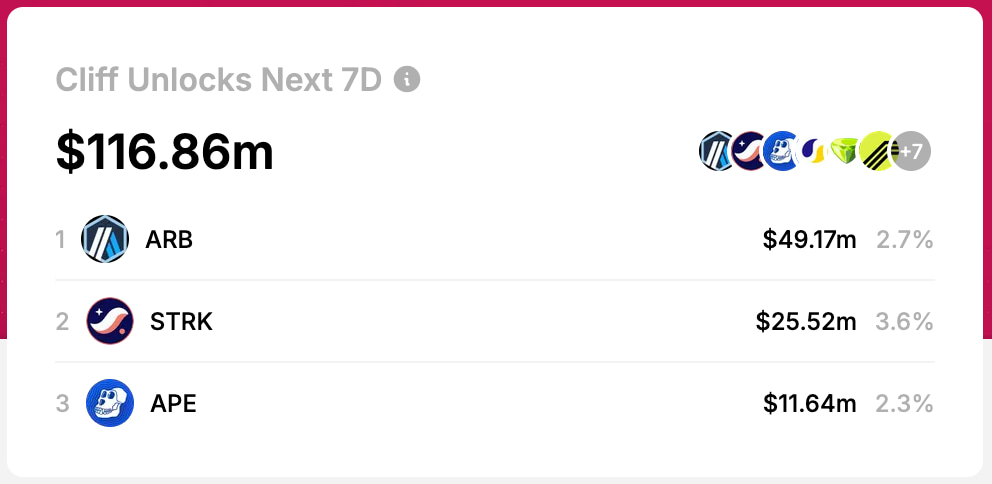The width and height of the screenshot is (992, 484).
Task: Open the info icon beside Cliff Unlocks
Action: click(x=407, y=80)
